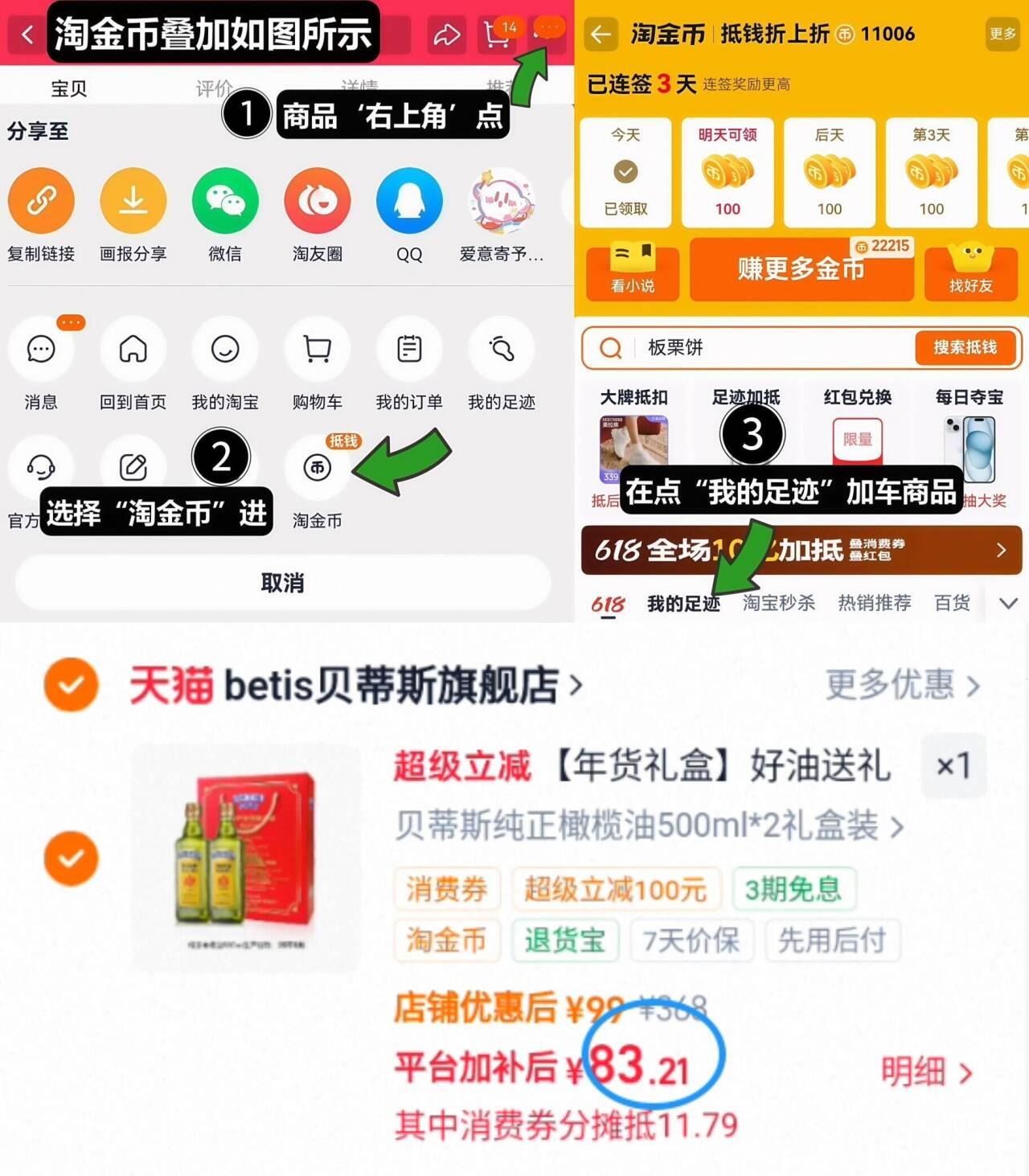This screenshot has height=1176, width=1029.
Task: Tap the 已领取 claimed check for today
Action: (x=625, y=170)
